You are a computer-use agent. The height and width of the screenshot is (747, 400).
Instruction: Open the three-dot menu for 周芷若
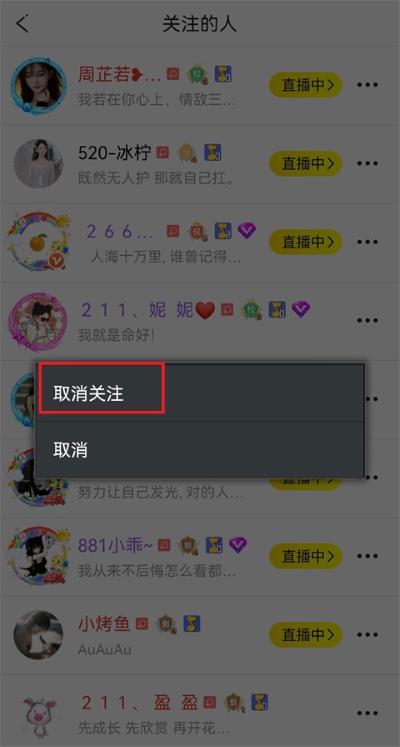(368, 85)
